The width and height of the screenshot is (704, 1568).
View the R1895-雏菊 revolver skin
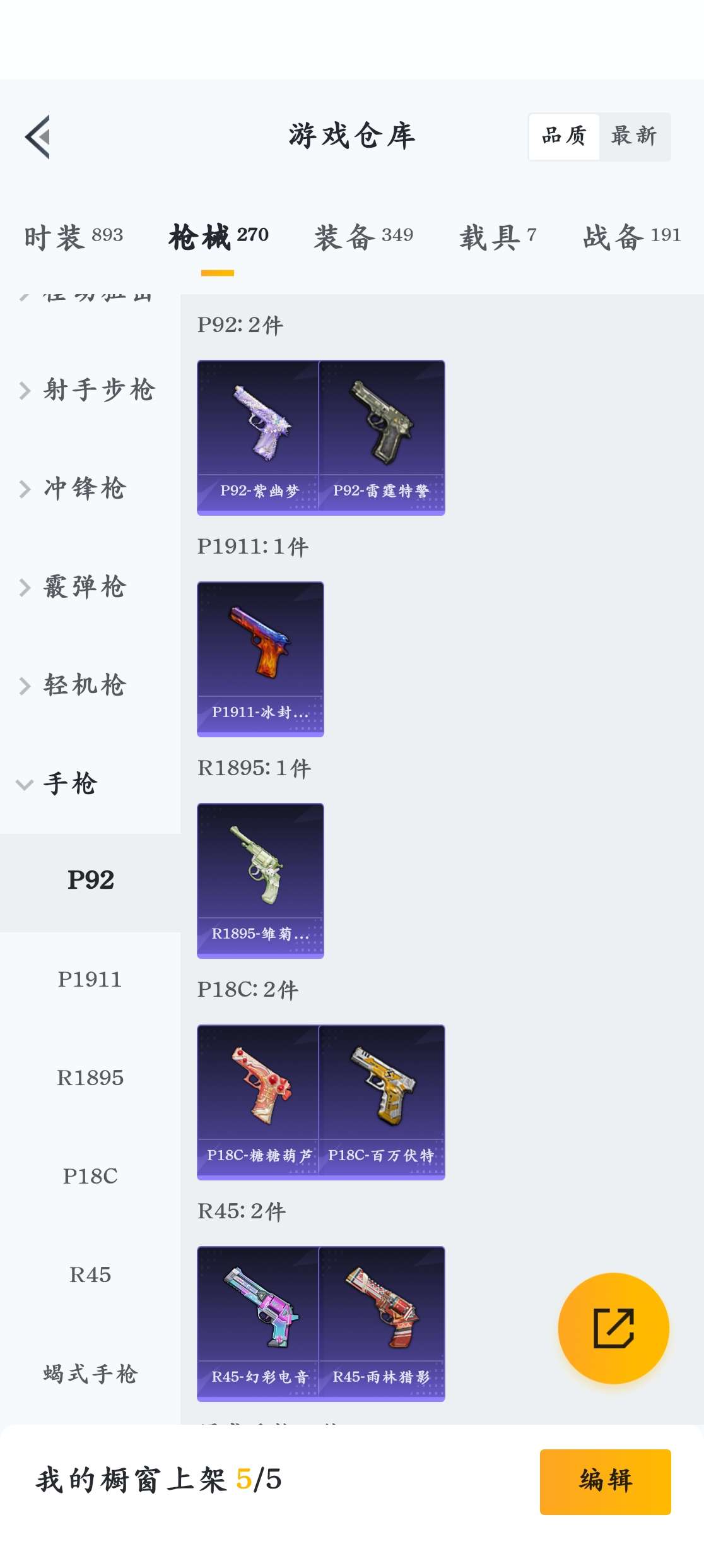[x=260, y=880]
